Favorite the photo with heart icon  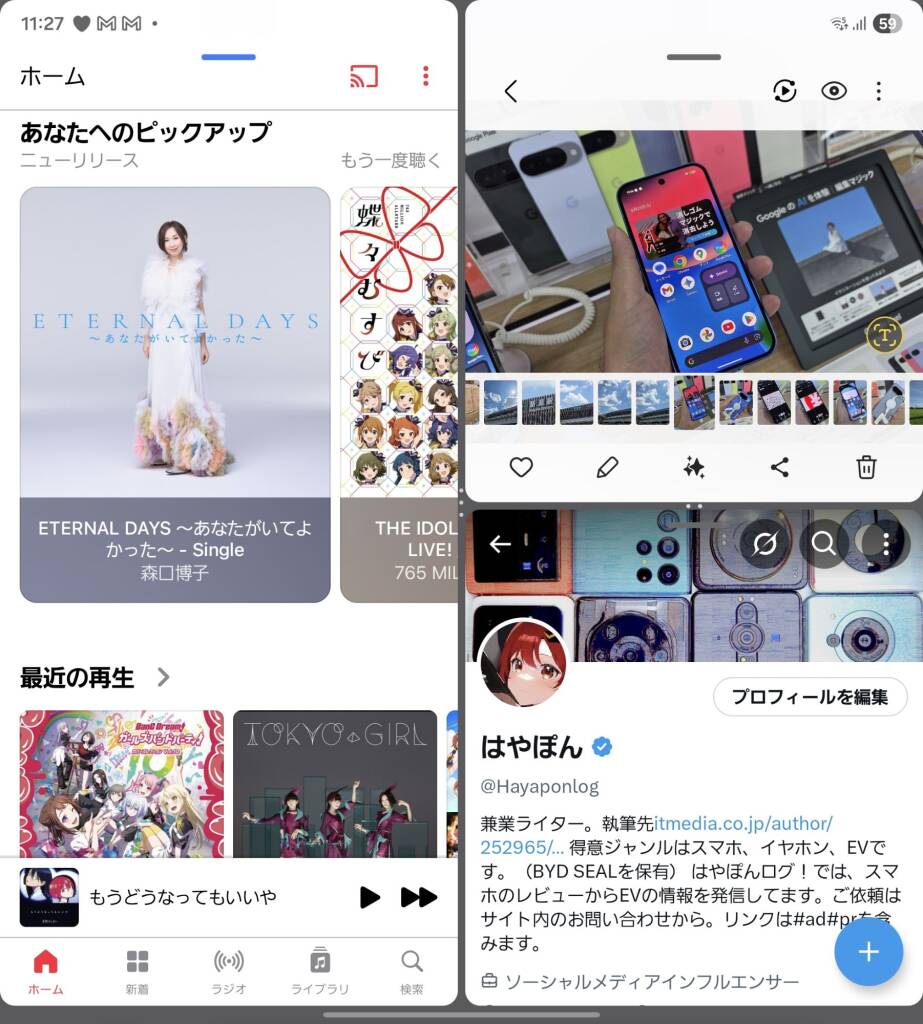521,466
